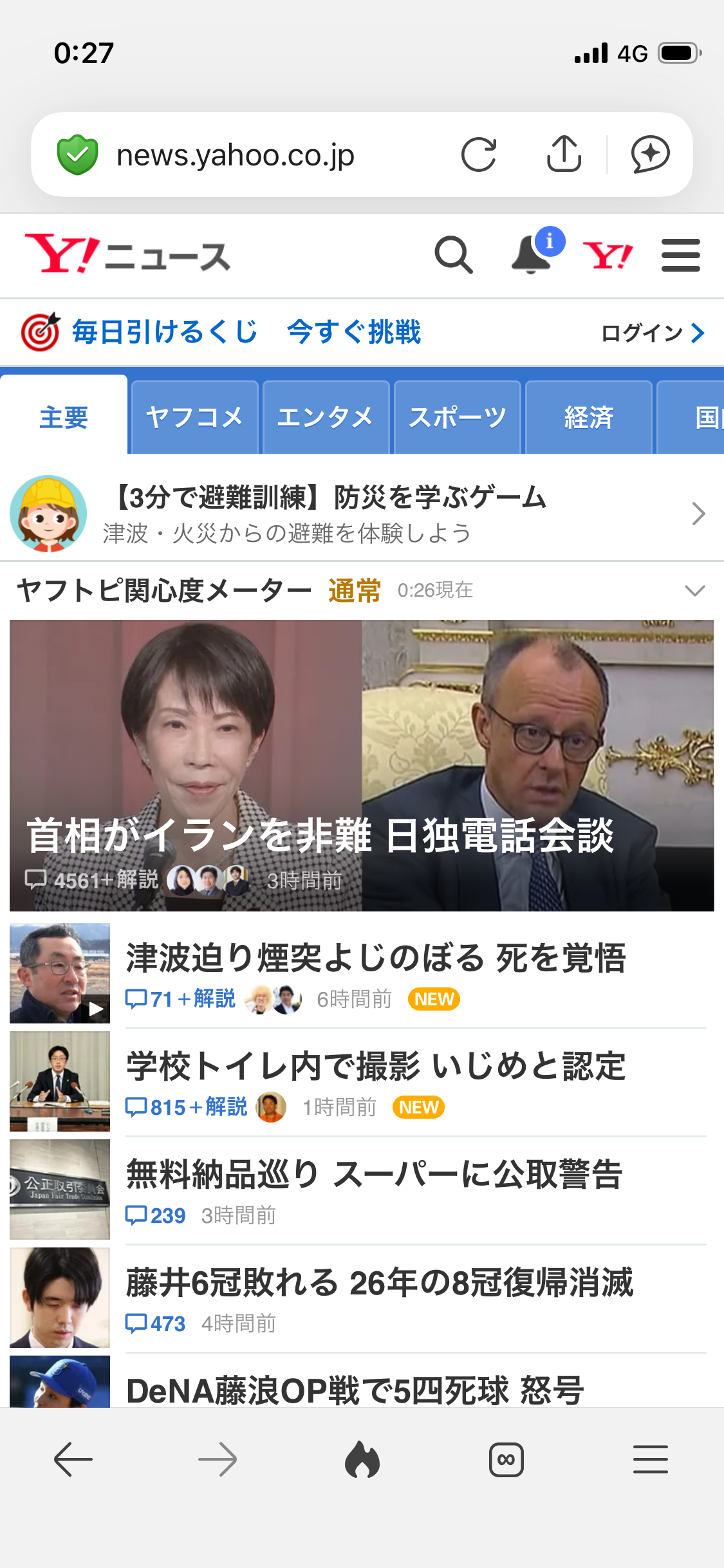Select the スポーツ tab
The height and width of the screenshot is (1568, 724).
pos(457,418)
